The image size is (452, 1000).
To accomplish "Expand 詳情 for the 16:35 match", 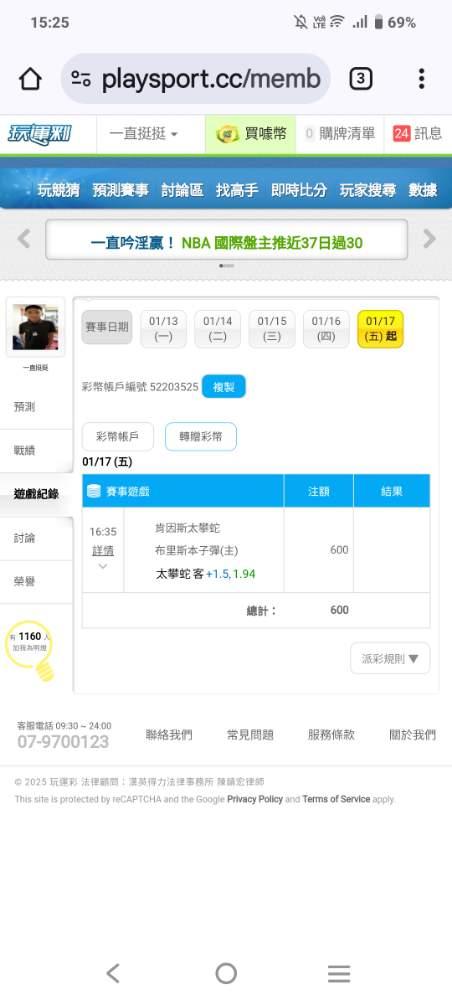I will point(103,551).
